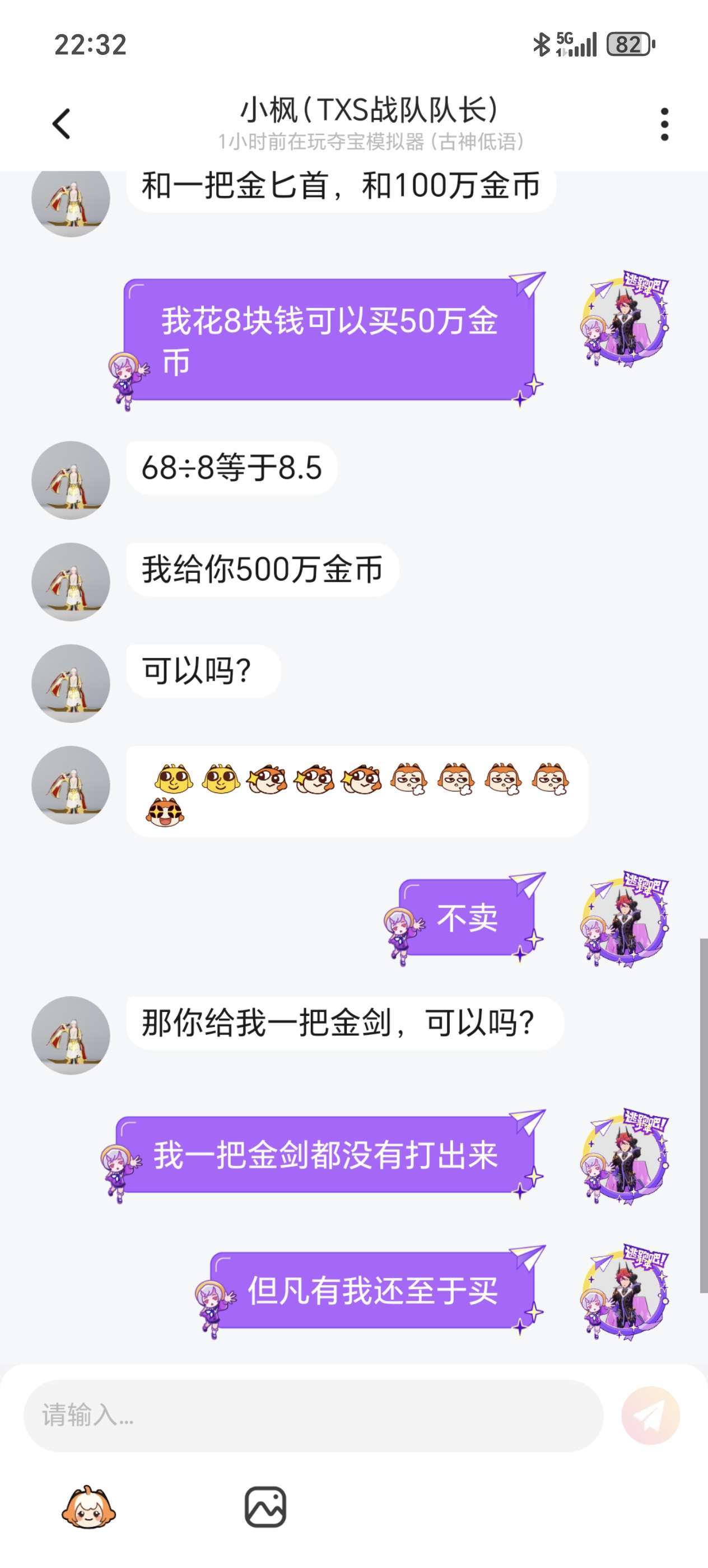Open the image gallery picker
This screenshot has height=1568, width=708.
pyautogui.click(x=265, y=1507)
